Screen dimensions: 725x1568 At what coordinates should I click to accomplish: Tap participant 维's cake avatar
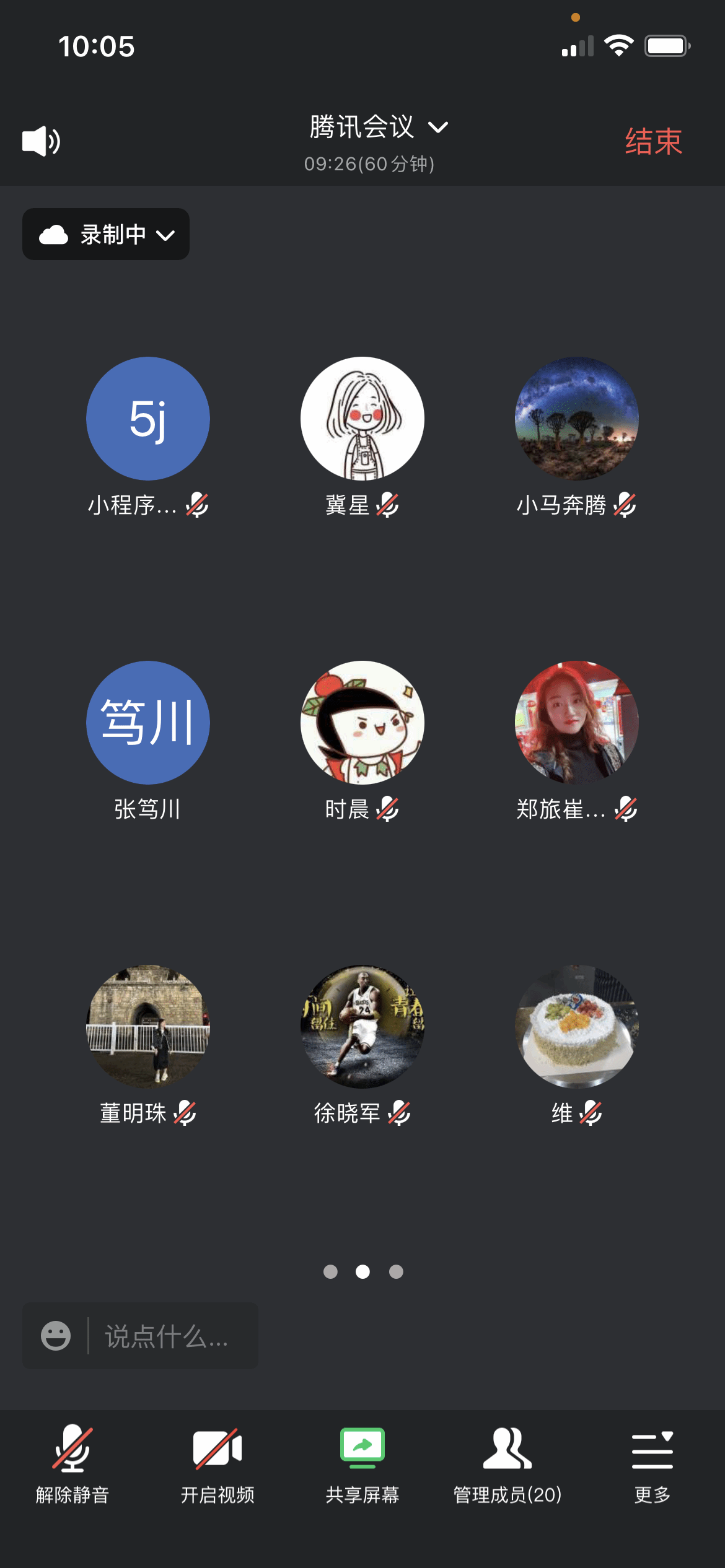tap(577, 1026)
